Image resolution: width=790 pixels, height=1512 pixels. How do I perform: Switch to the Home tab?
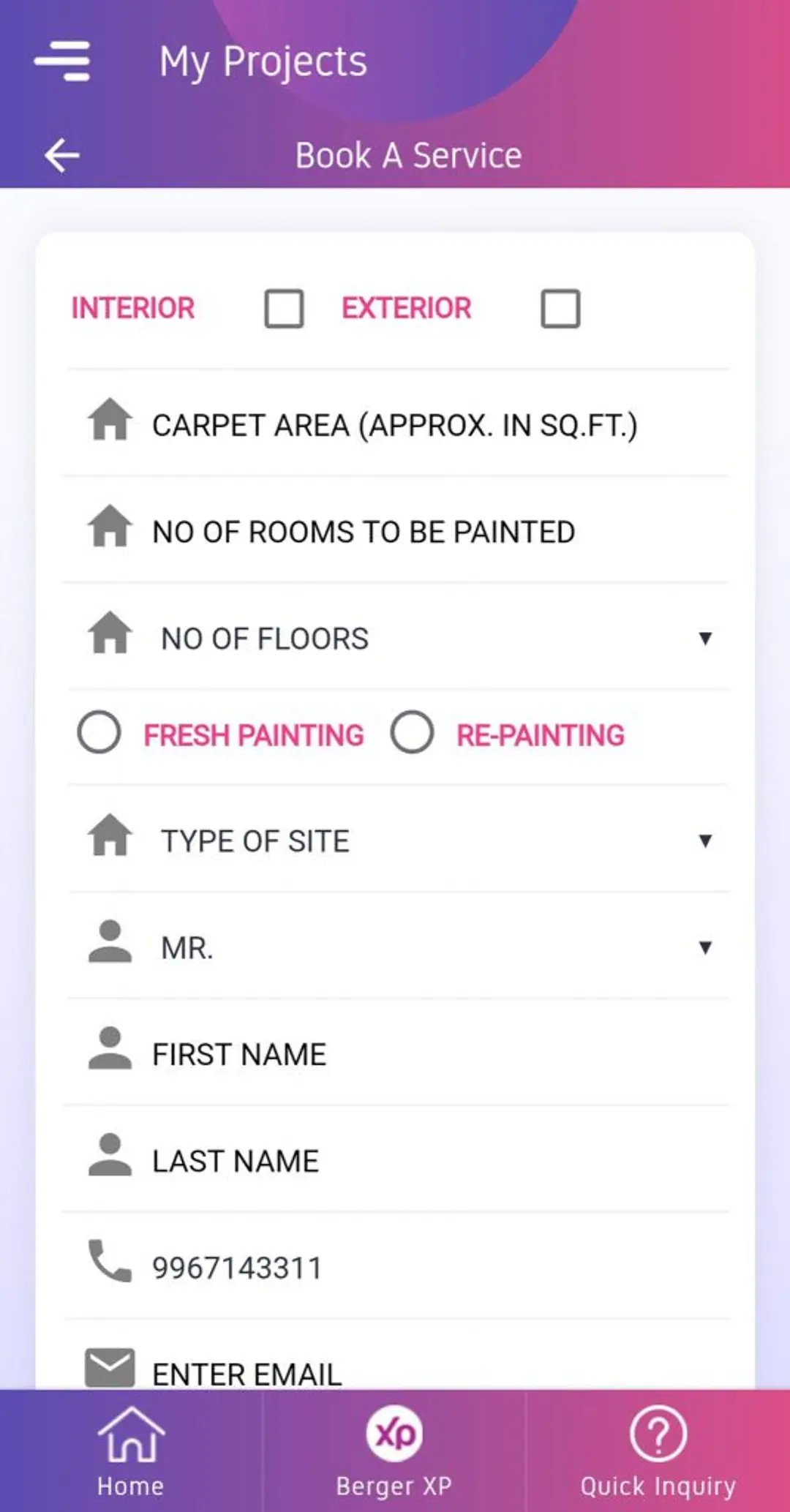pos(131,1451)
